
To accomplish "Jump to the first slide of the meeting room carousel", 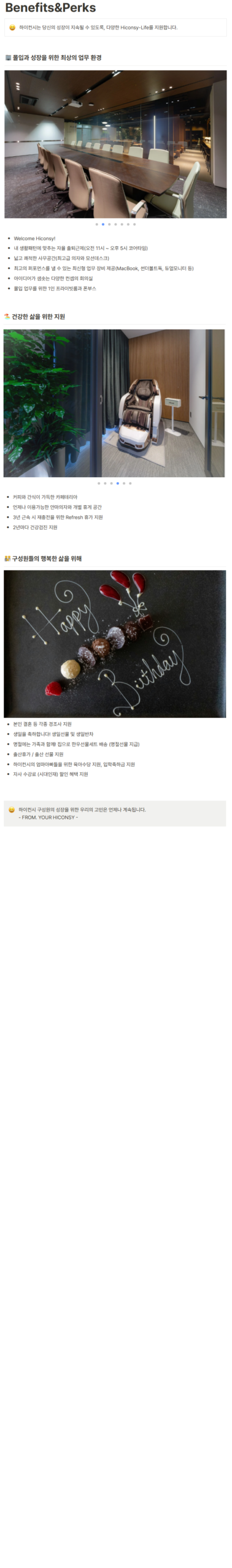I will 96,224.
